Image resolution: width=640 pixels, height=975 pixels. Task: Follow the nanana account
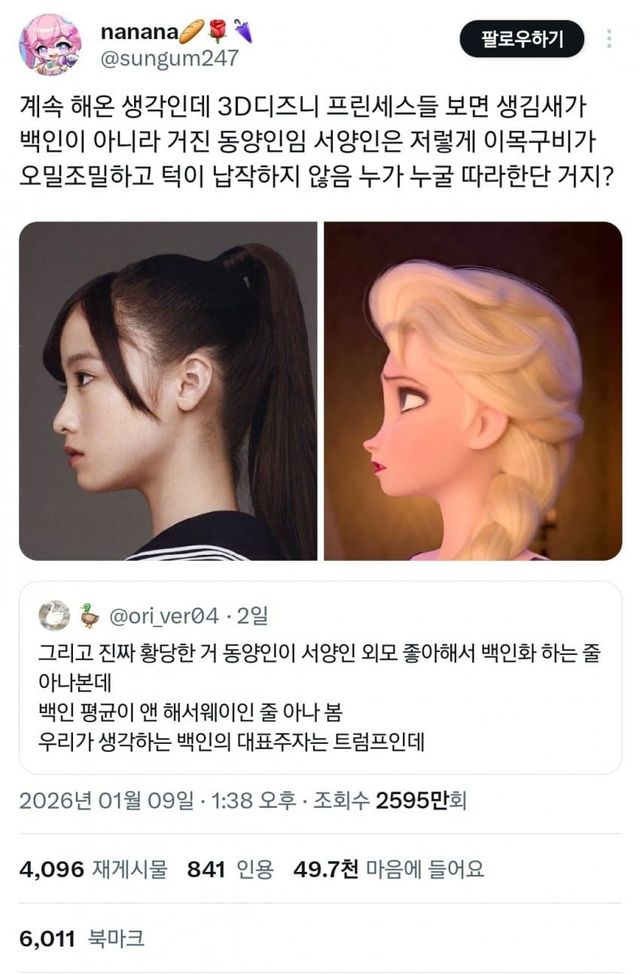click(x=521, y=39)
